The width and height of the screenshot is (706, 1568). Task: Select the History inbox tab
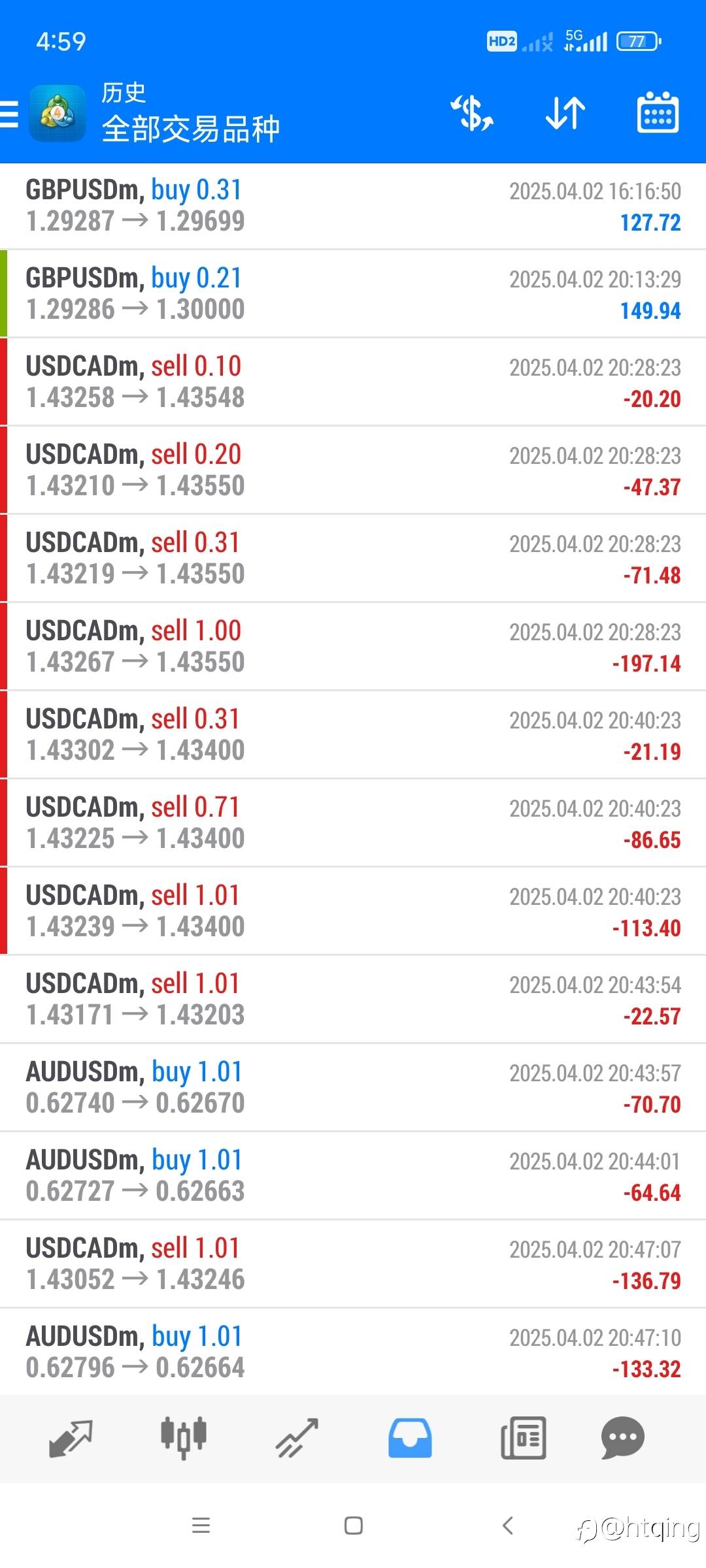coord(410,1439)
